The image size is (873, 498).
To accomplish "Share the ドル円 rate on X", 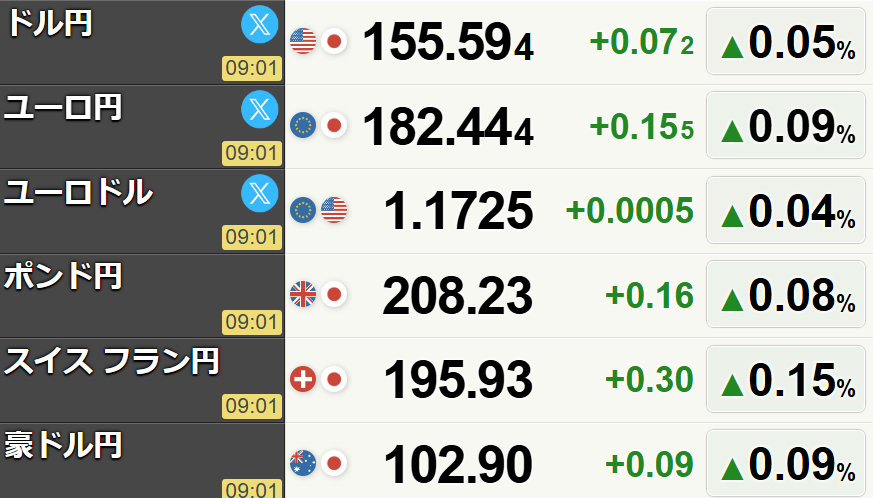I will 259,23.
